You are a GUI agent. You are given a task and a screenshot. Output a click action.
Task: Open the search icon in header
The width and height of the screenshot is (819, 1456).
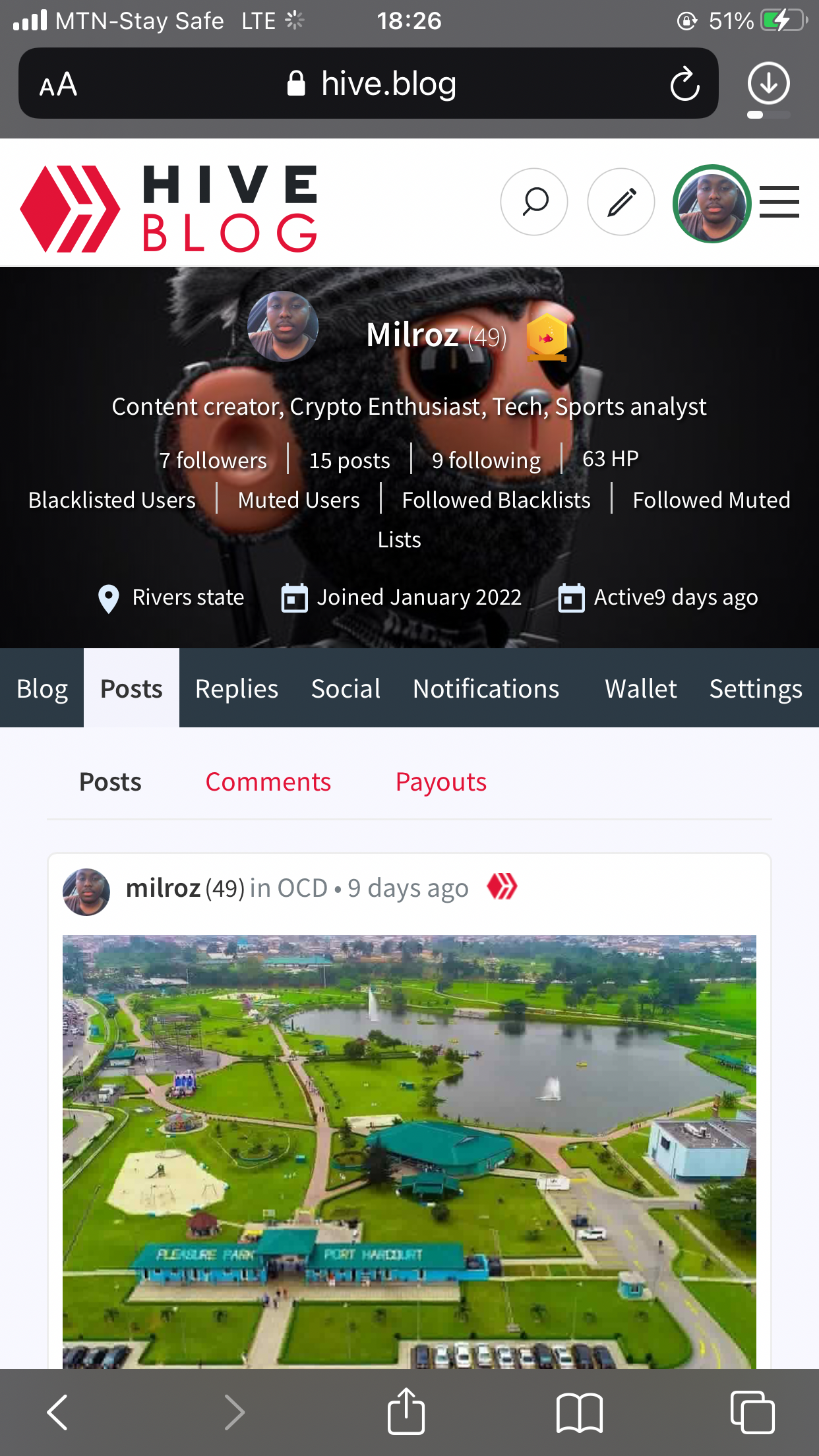pyautogui.click(x=534, y=202)
